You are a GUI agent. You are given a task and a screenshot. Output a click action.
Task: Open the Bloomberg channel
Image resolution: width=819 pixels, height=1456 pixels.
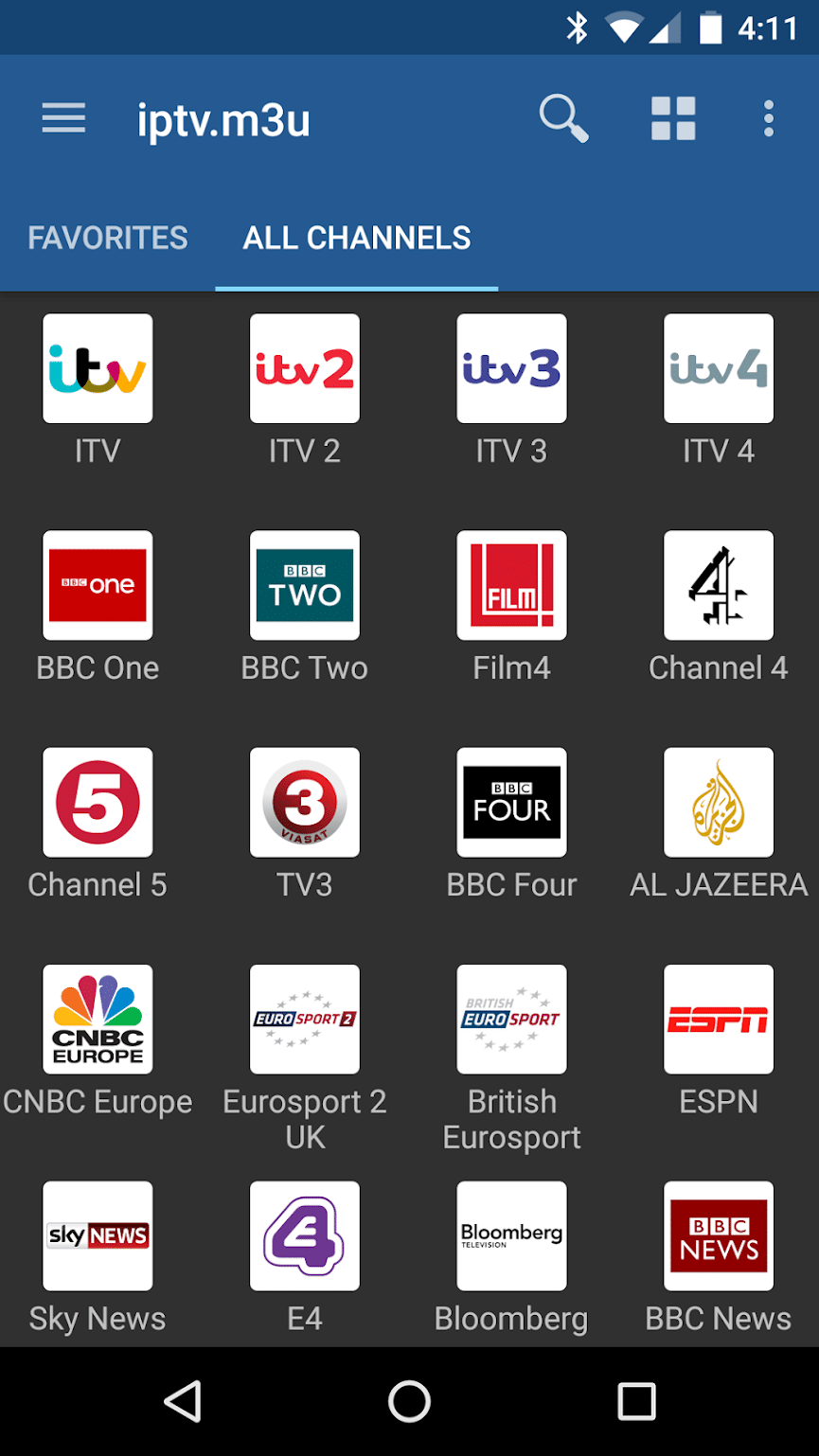(x=511, y=1236)
